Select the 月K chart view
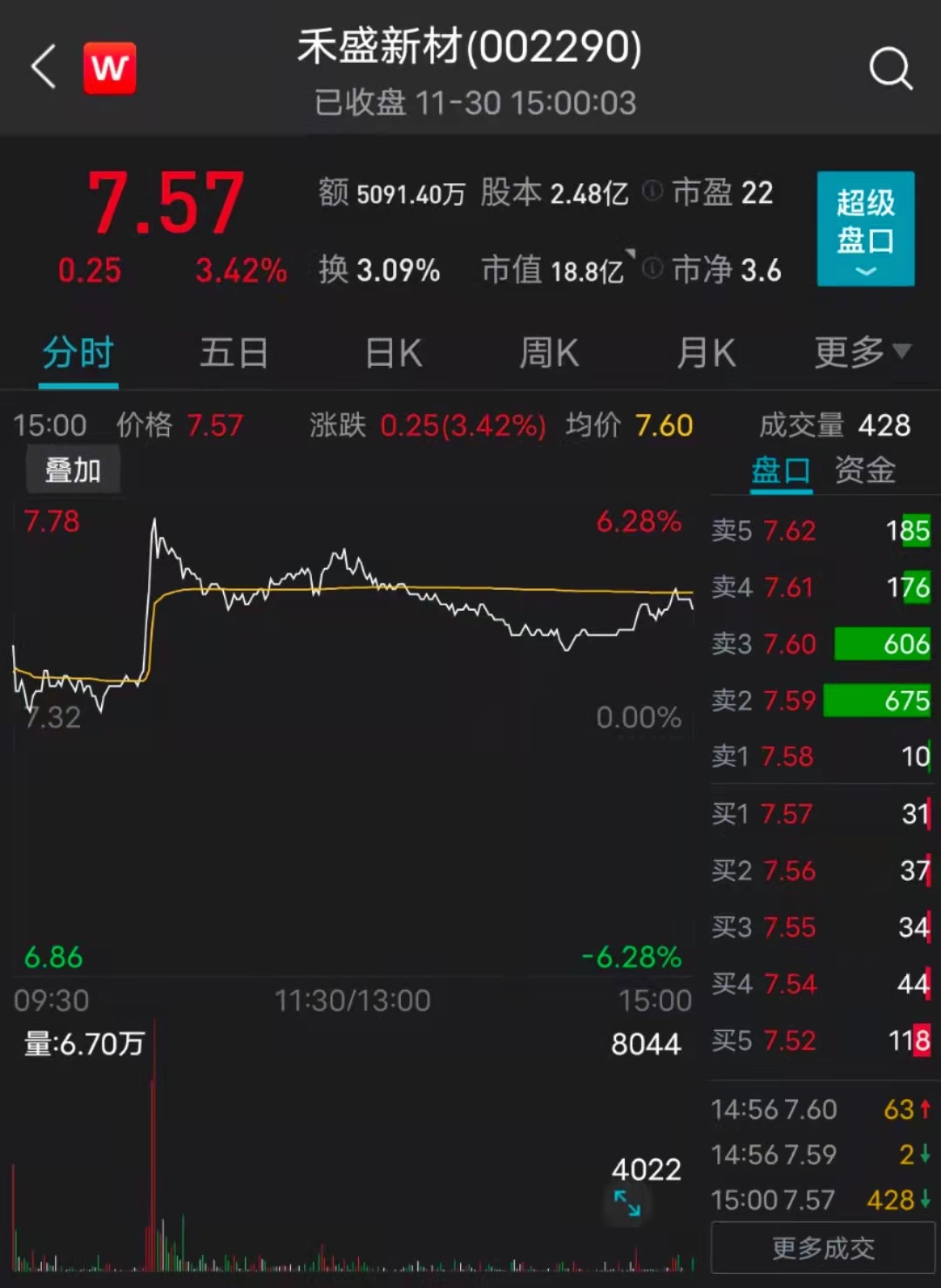 705,352
